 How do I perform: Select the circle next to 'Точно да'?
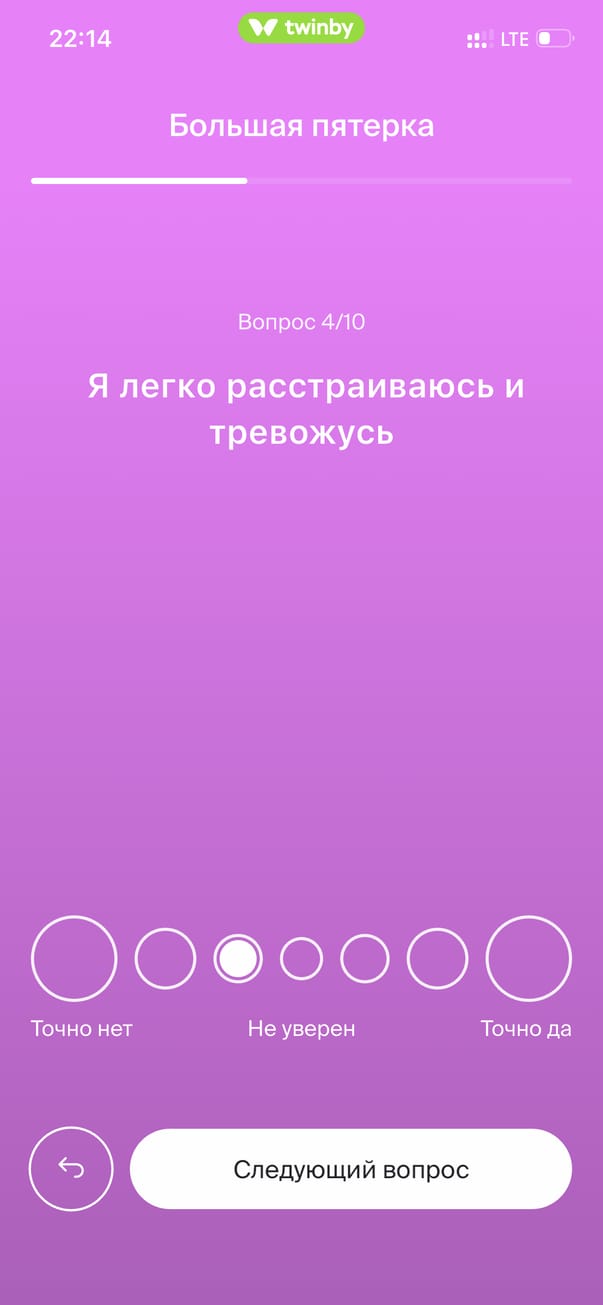(437, 958)
